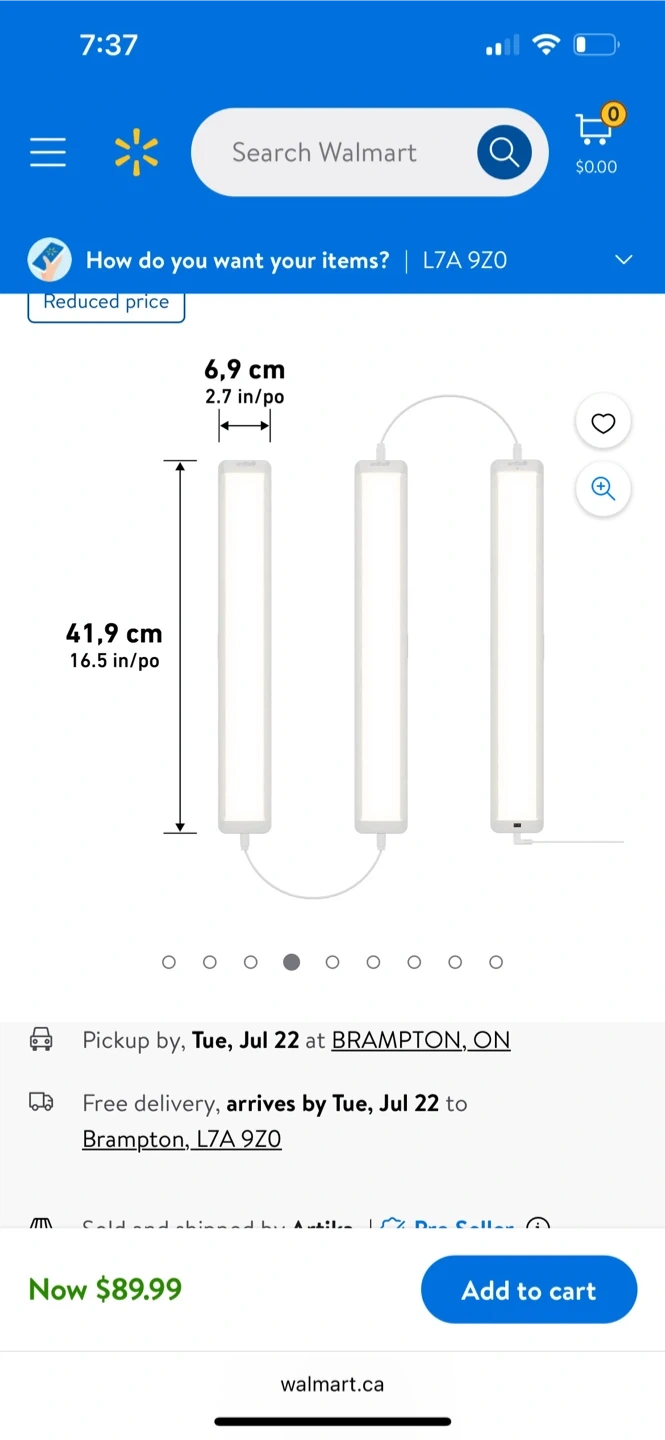Go to Walmart home via spark logo

click(136, 153)
